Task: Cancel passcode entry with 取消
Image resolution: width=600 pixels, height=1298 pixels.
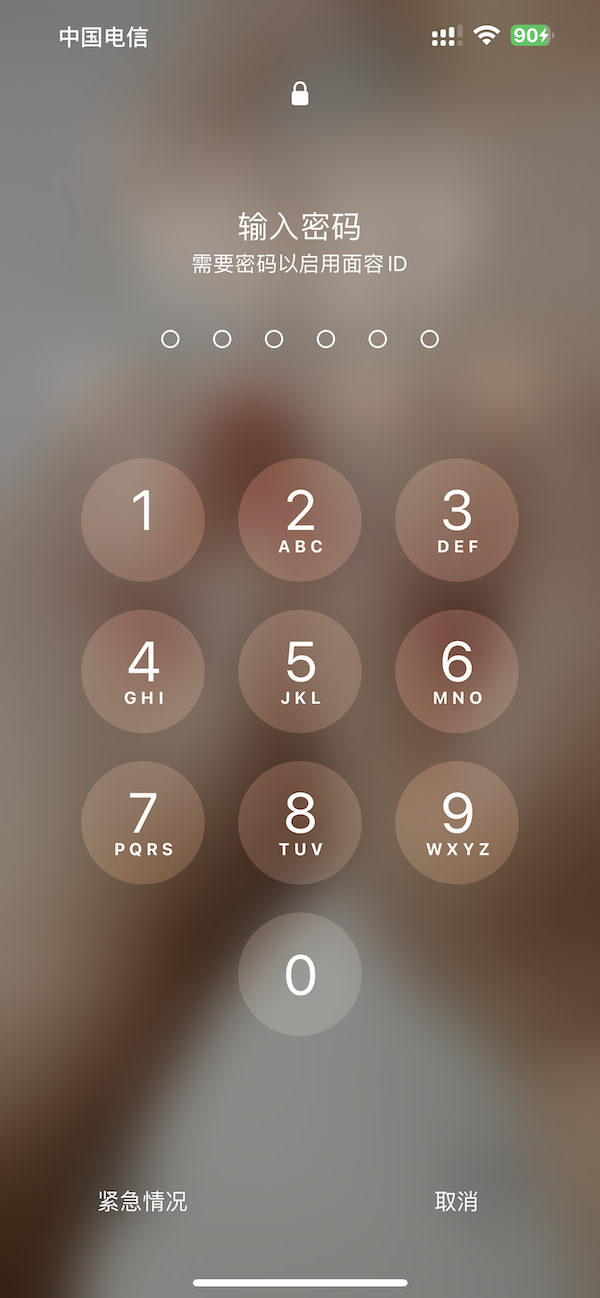Action: (456, 1201)
